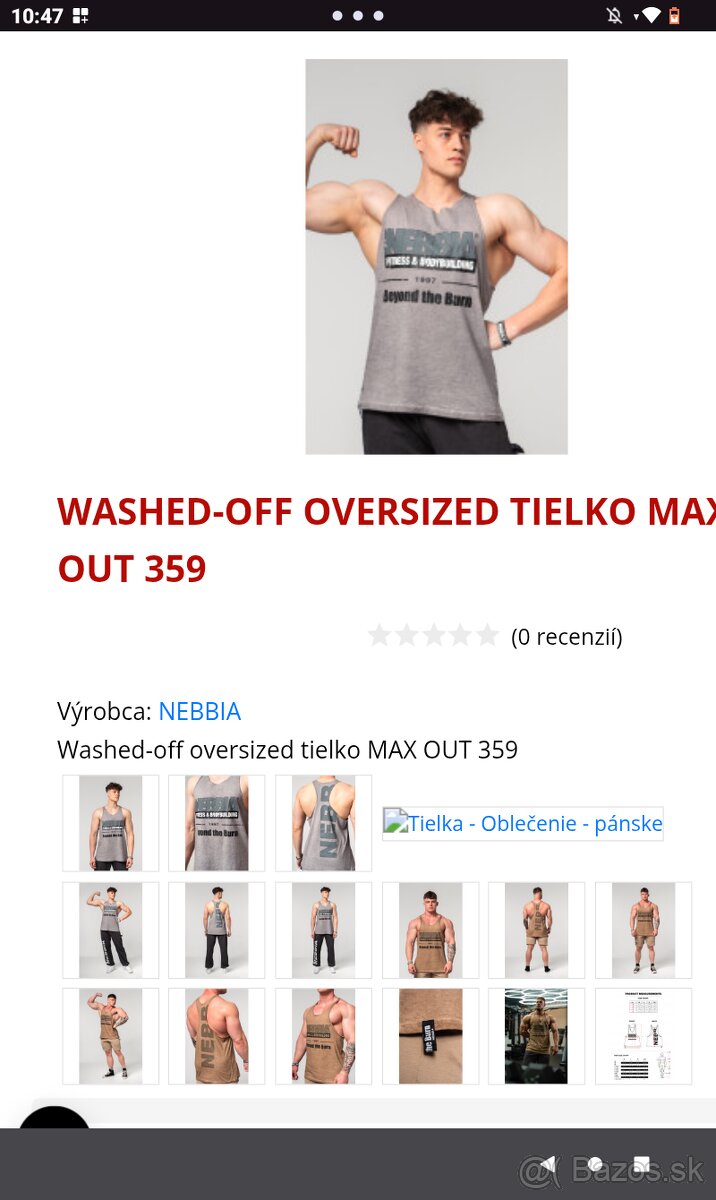716x1200 pixels.
Task: View the product measurements size chart thumbnail
Action: point(643,1036)
